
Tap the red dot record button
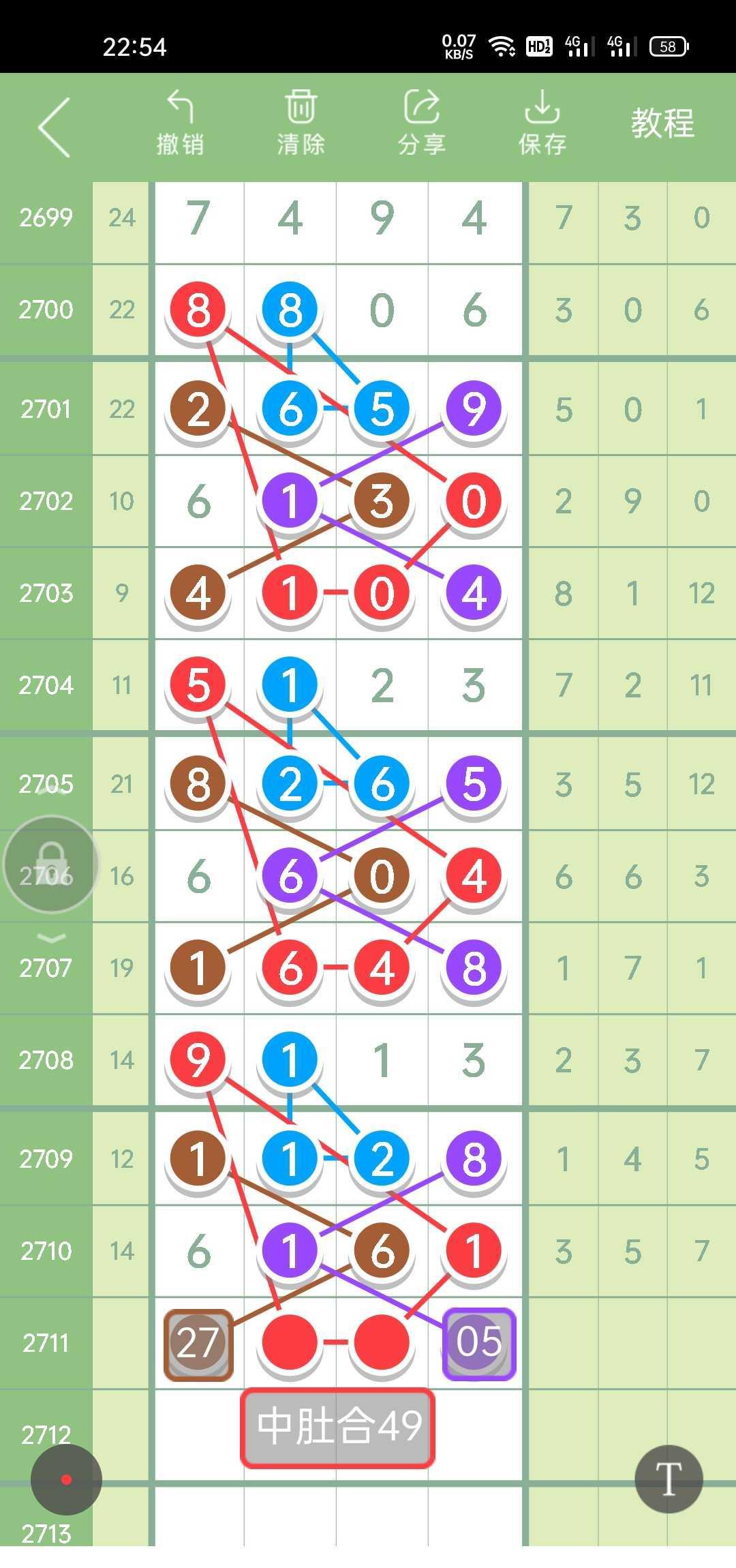[66, 1479]
